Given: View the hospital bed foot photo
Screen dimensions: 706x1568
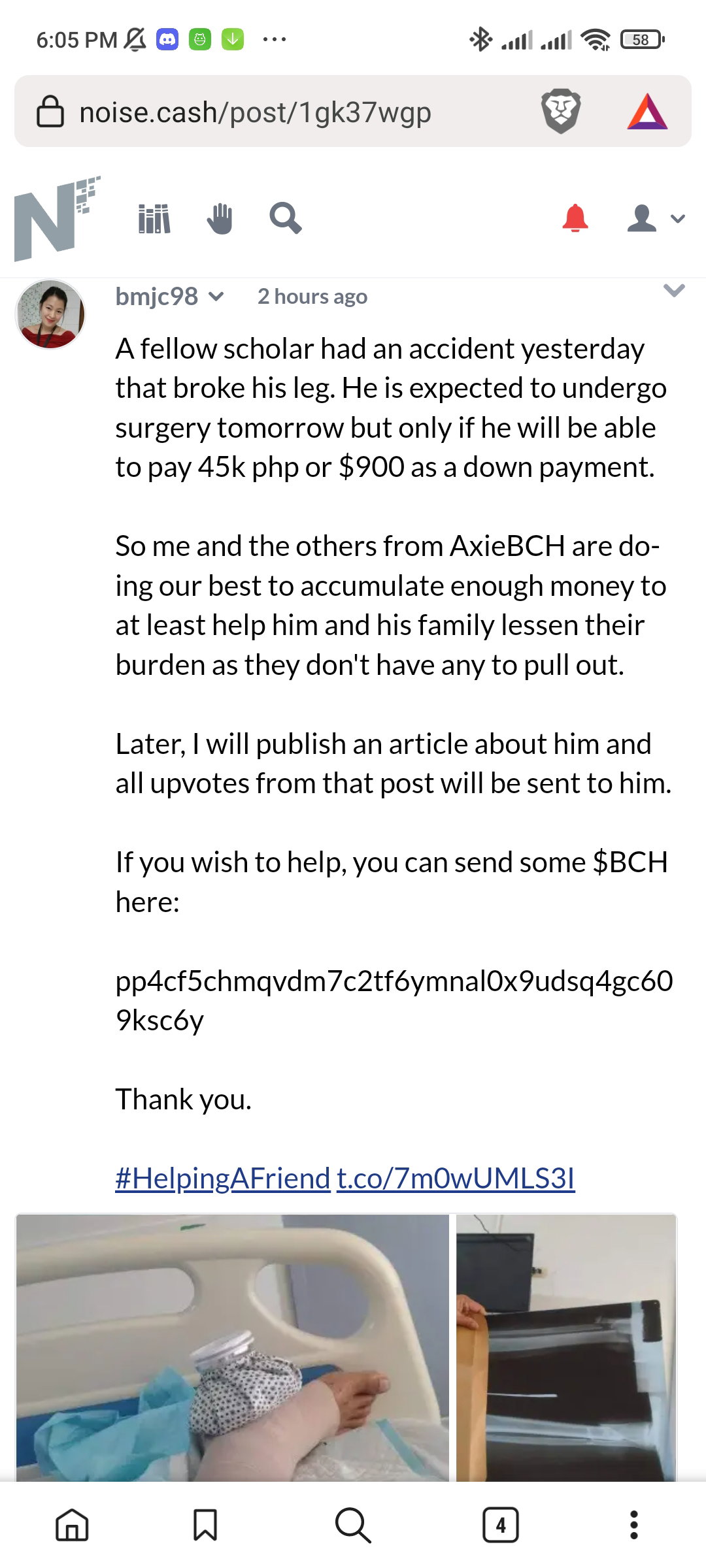Looking at the screenshot, I should (x=233, y=1348).
